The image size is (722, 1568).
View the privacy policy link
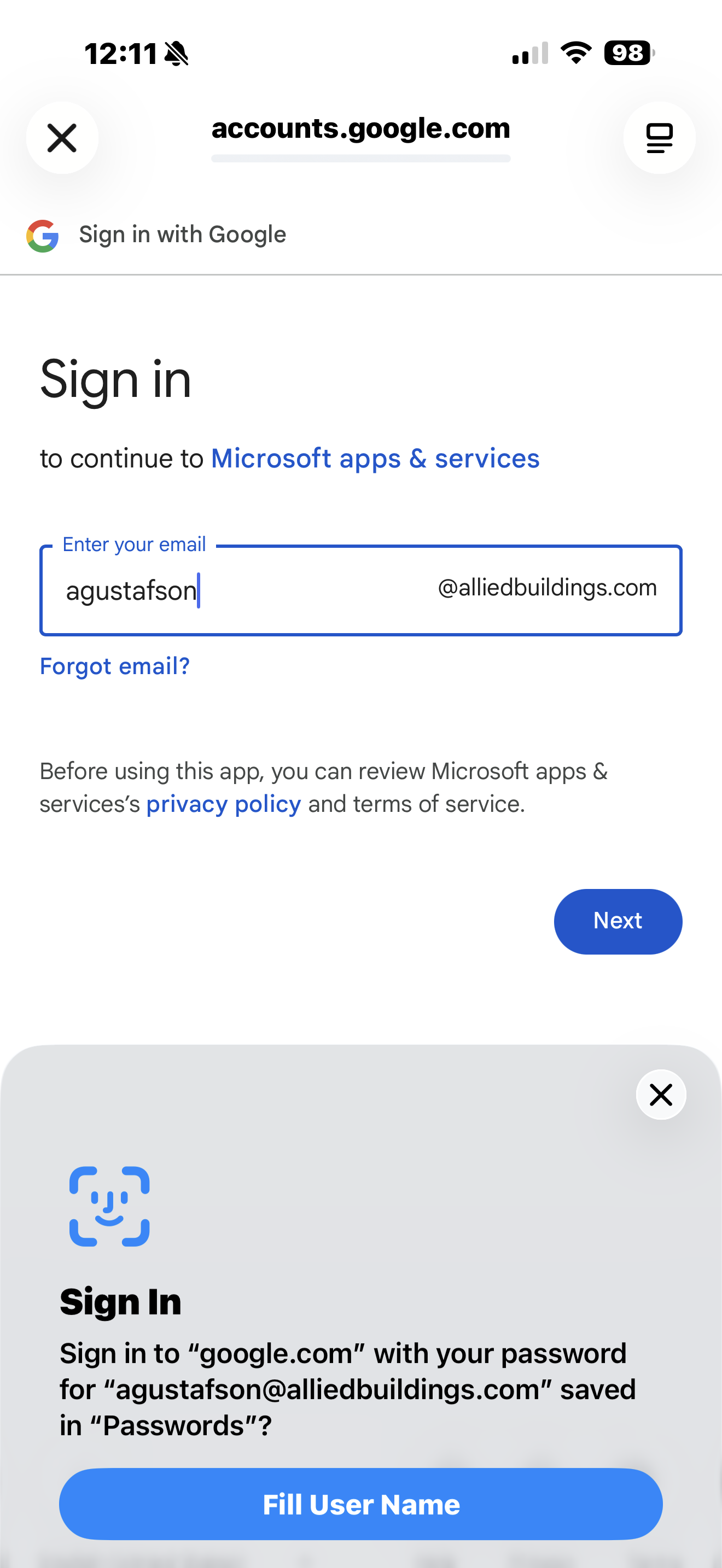pos(223,804)
